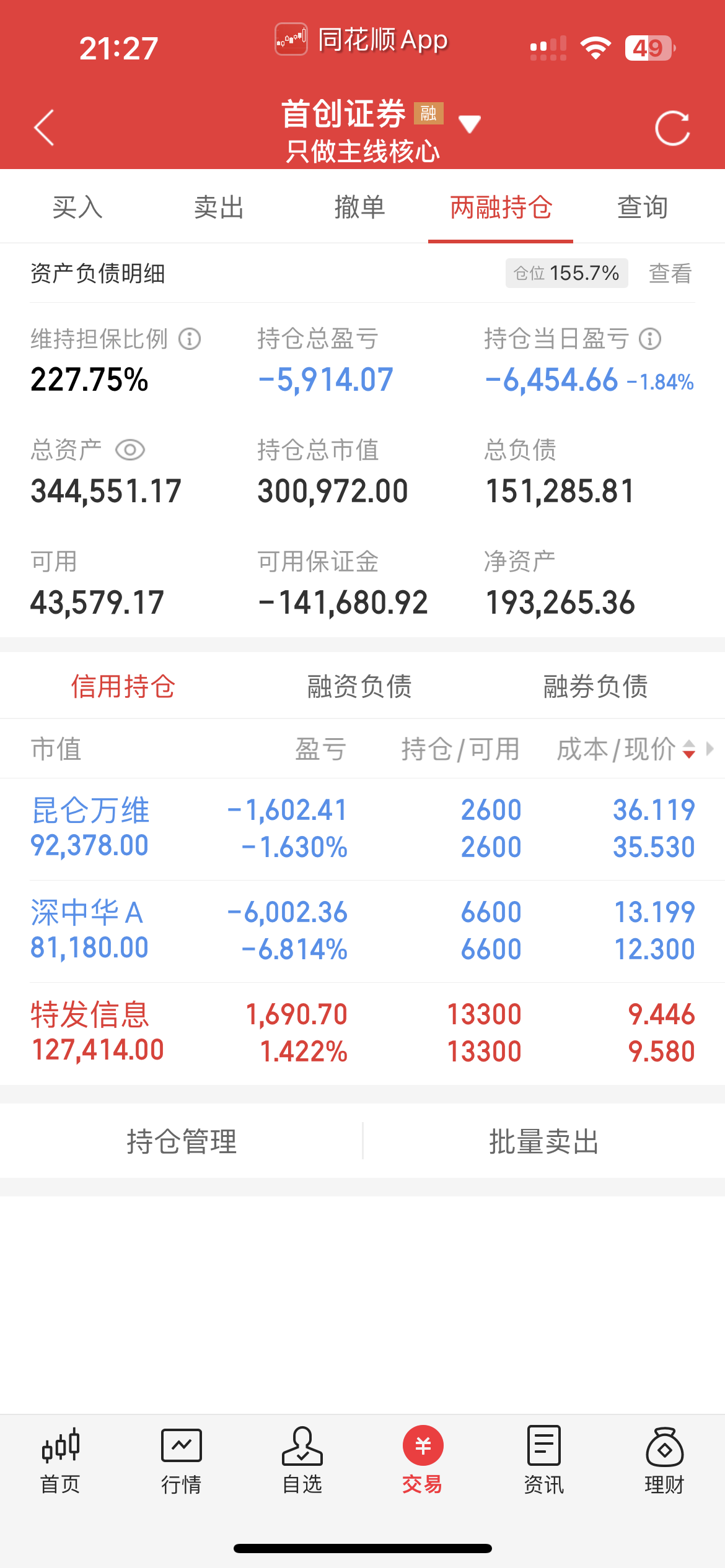Open the 特发信息 holding row

click(x=362, y=1033)
